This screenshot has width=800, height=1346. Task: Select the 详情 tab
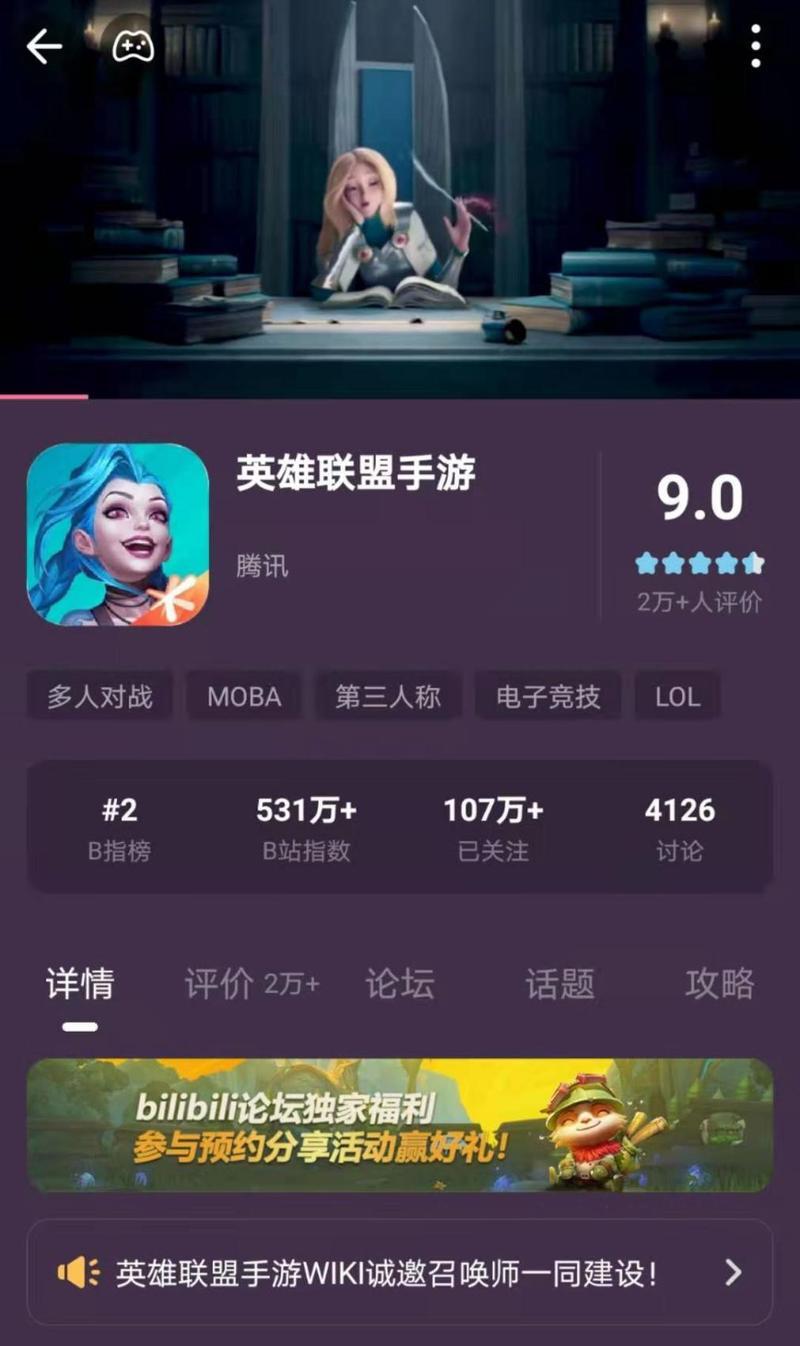80,984
